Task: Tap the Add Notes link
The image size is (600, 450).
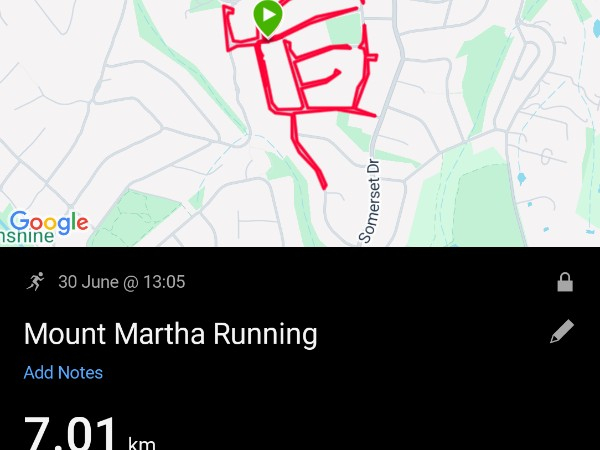Action: click(63, 372)
